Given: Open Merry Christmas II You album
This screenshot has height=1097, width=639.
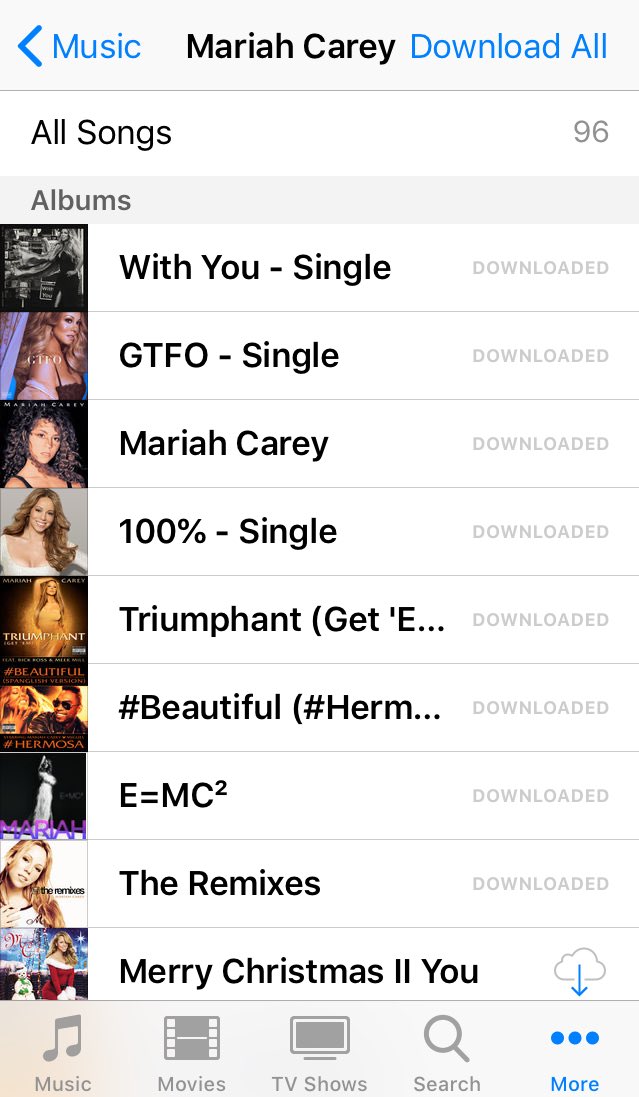Looking at the screenshot, I should pos(319,964).
